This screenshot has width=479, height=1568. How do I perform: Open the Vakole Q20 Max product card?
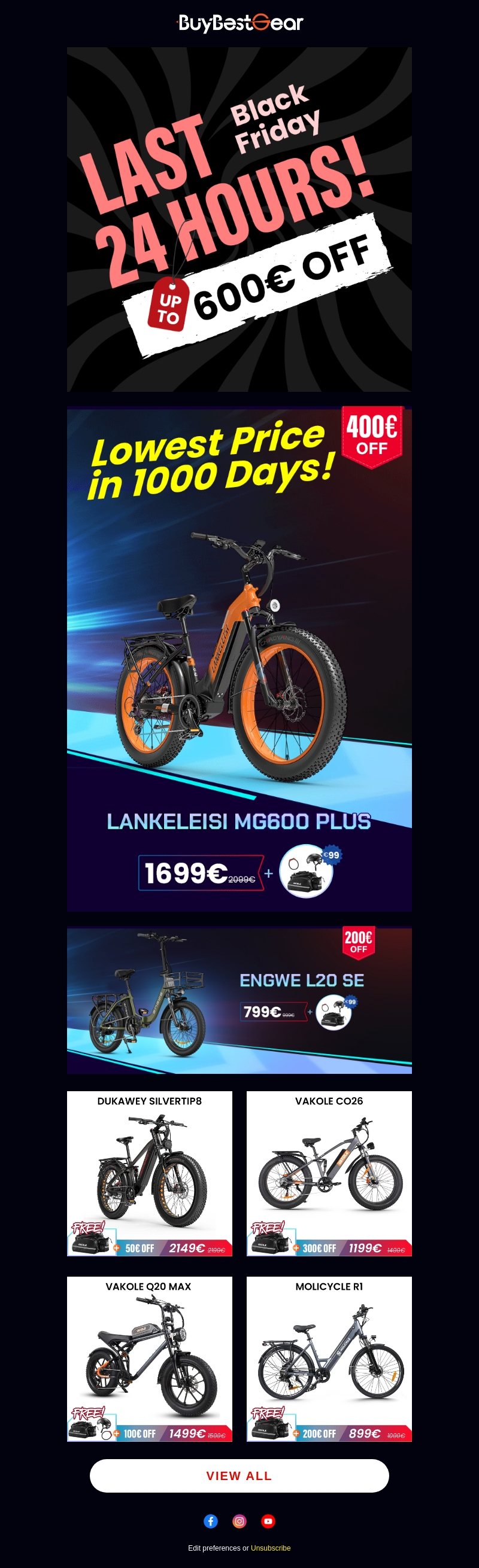coord(149,1359)
